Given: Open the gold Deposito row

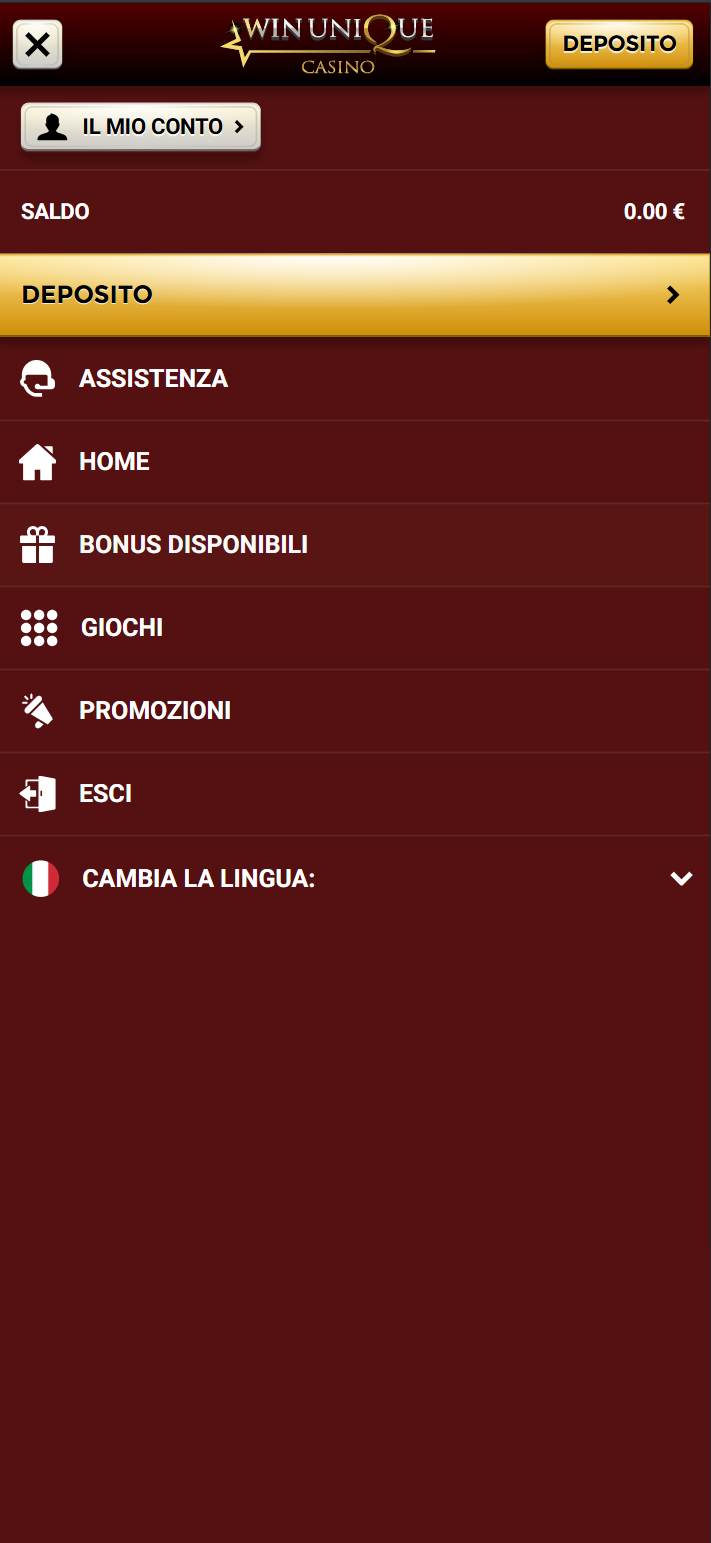Looking at the screenshot, I should (x=355, y=295).
